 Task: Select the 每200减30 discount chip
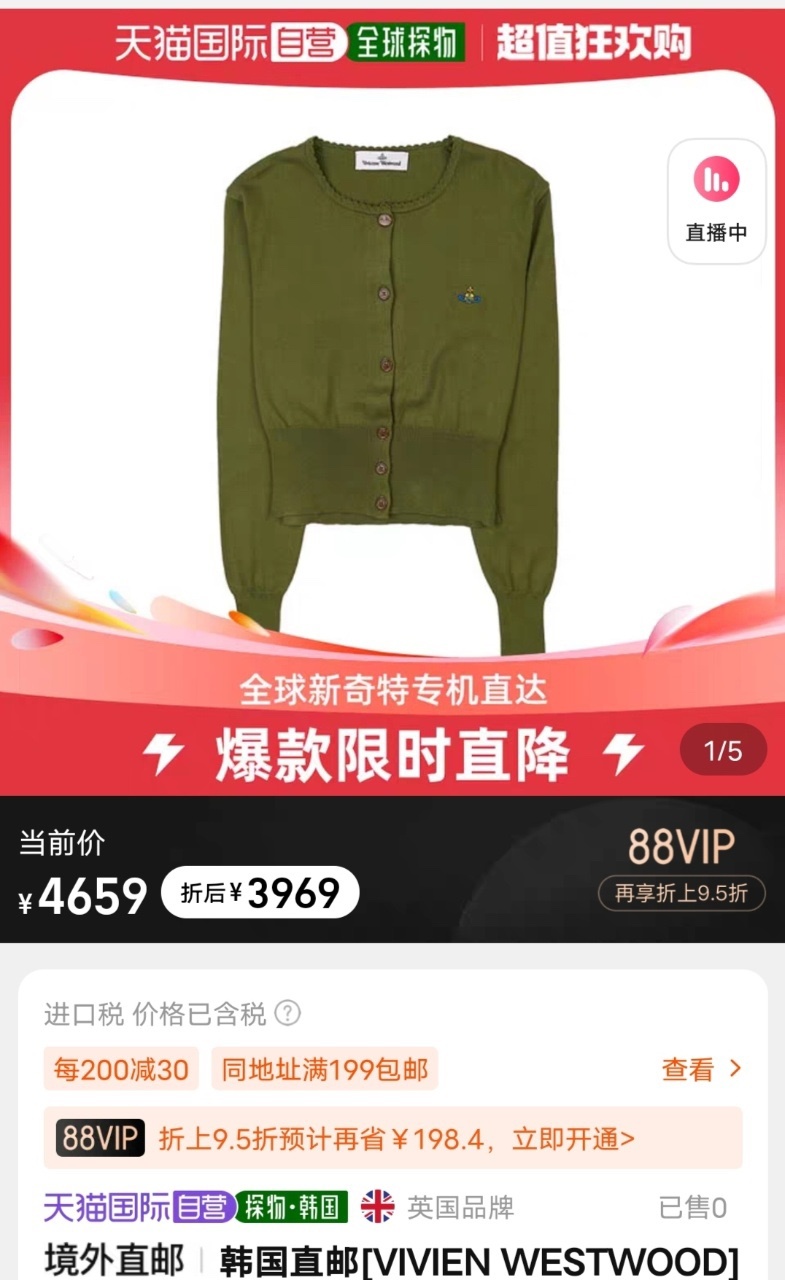click(121, 1069)
